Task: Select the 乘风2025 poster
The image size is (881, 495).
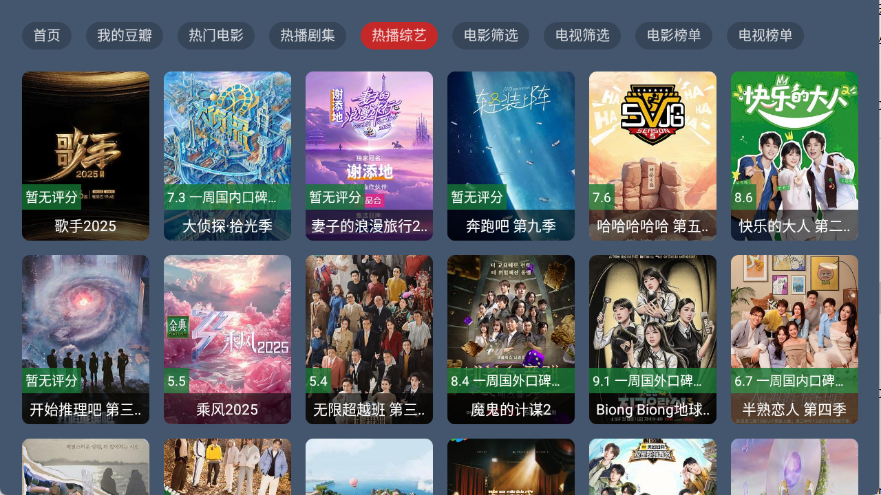Action: 227,339
